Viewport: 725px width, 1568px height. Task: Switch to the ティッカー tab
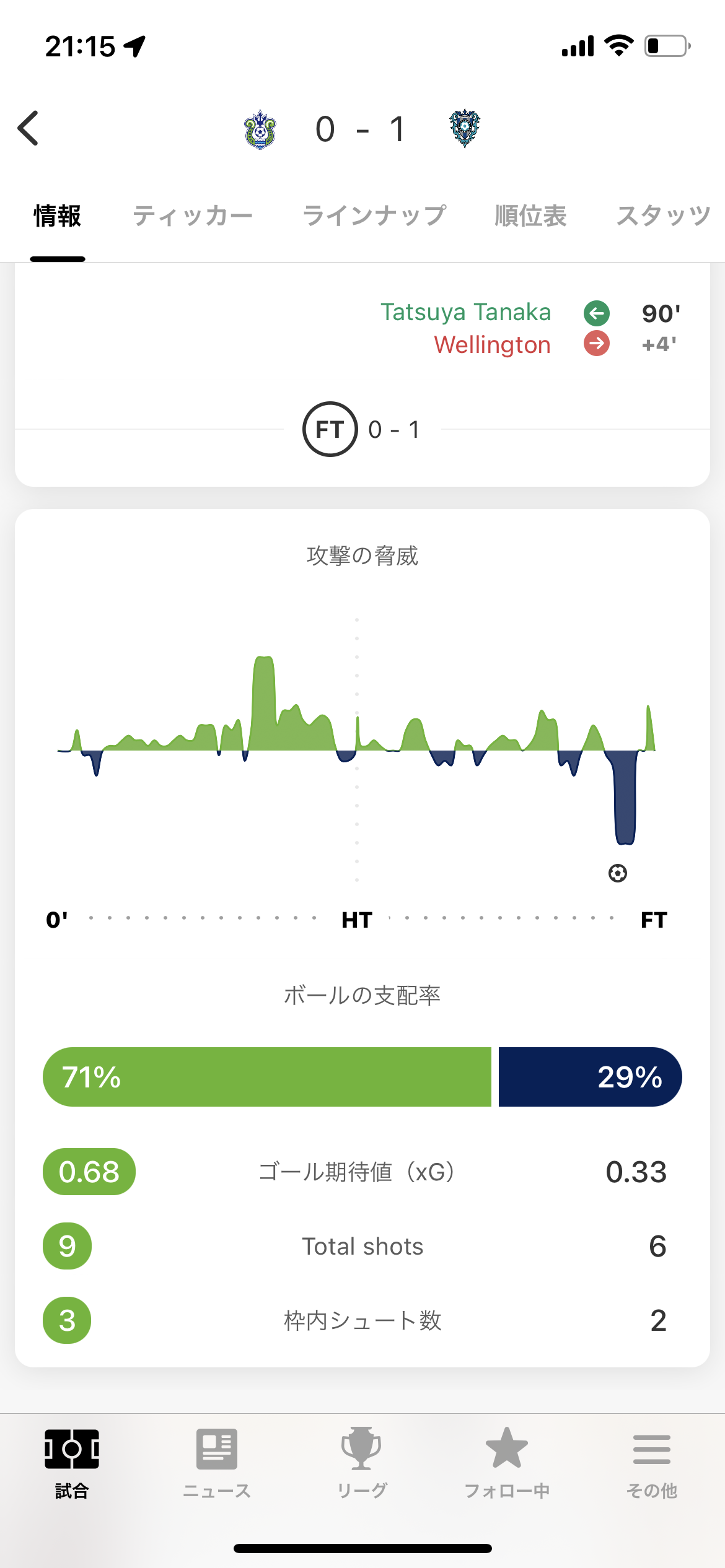pos(193,216)
